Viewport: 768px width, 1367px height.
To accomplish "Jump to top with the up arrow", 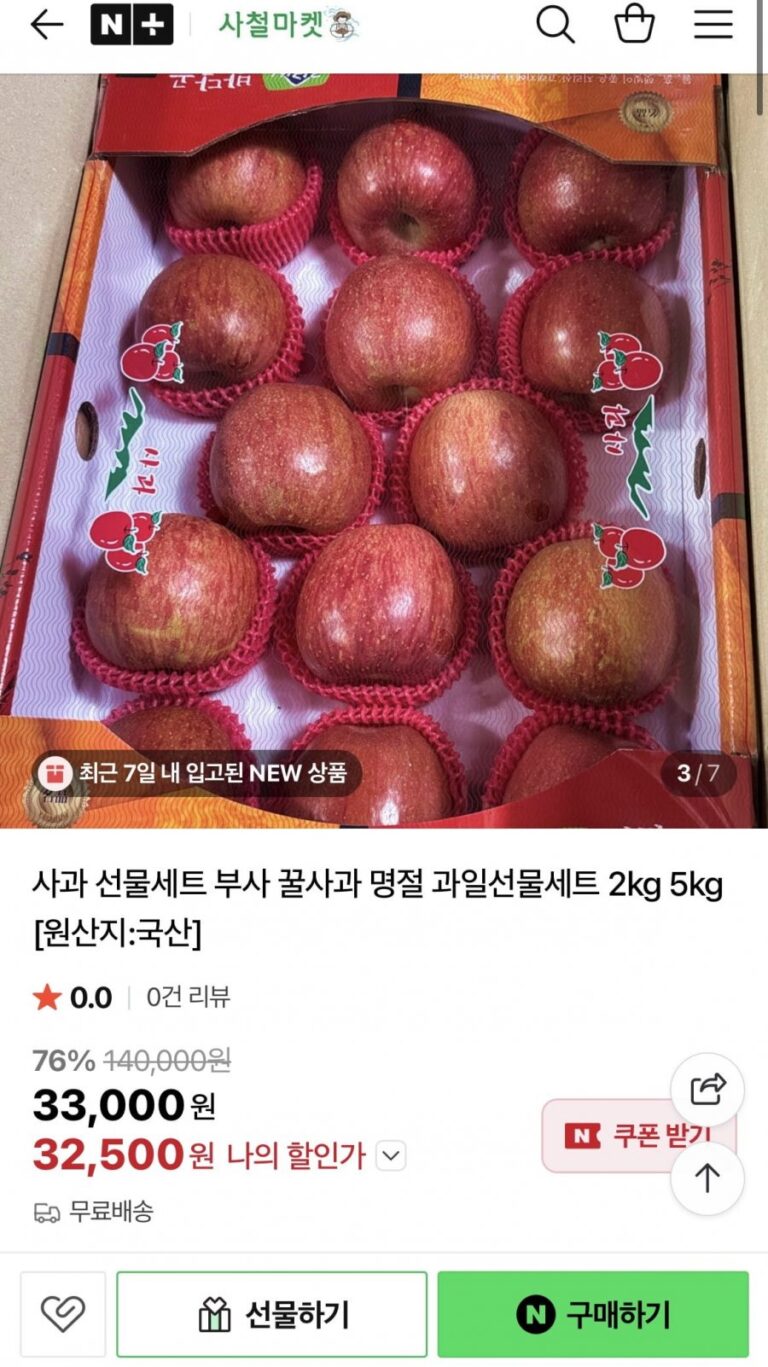I will click(x=707, y=1179).
